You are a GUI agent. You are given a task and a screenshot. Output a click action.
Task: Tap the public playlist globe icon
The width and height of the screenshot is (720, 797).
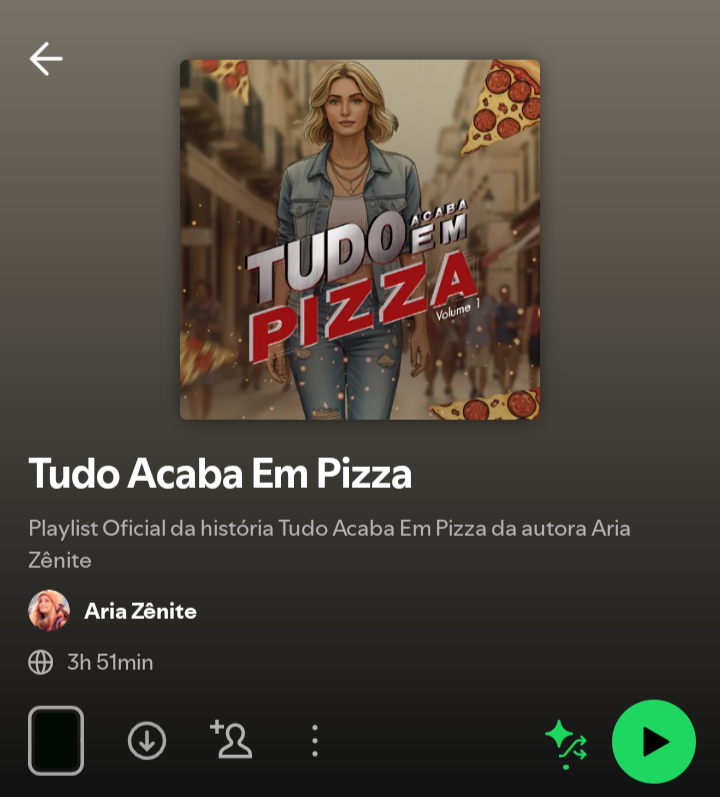click(x=41, y=662)
